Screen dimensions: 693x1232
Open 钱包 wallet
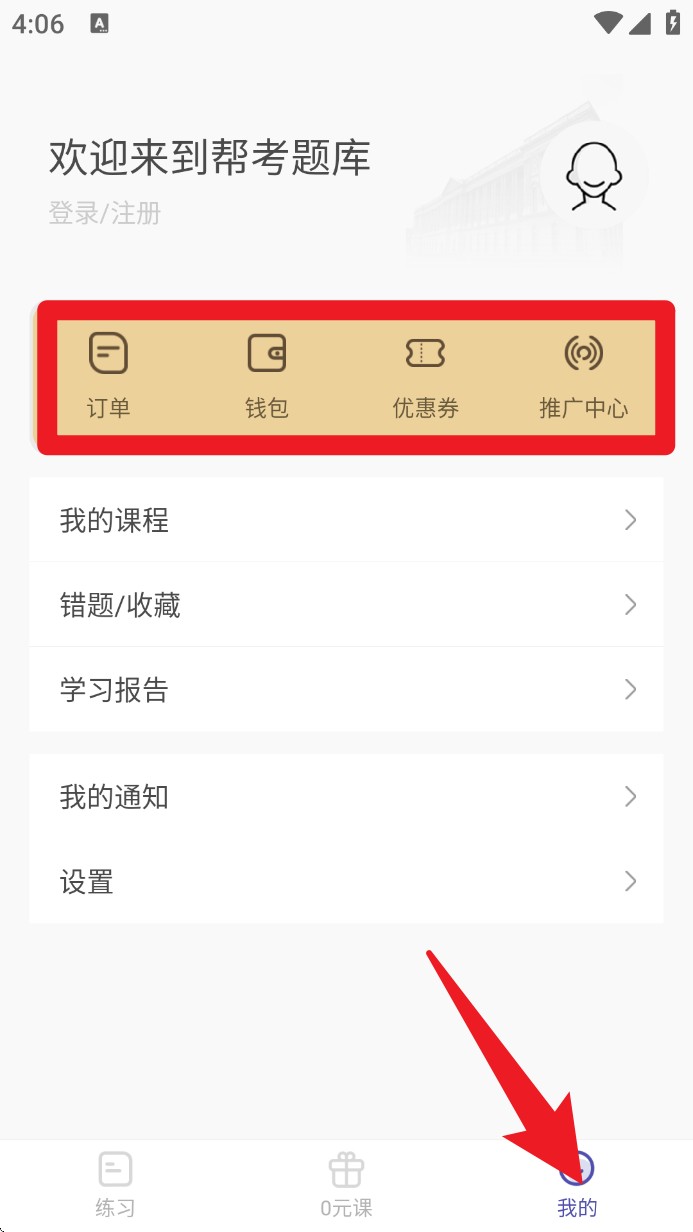pyautogui.click(x=266, y=377)
